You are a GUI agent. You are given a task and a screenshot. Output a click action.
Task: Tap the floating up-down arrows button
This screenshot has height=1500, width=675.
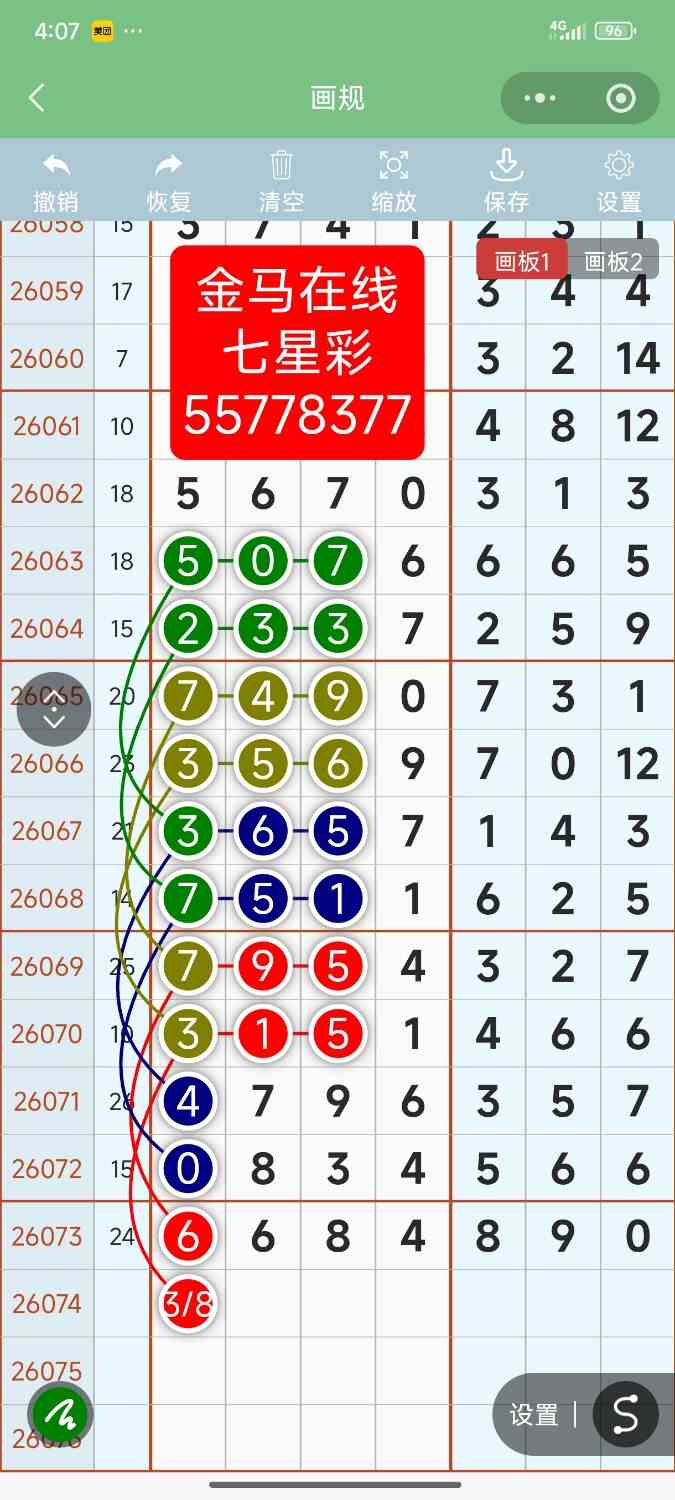[x=54, y=710]
